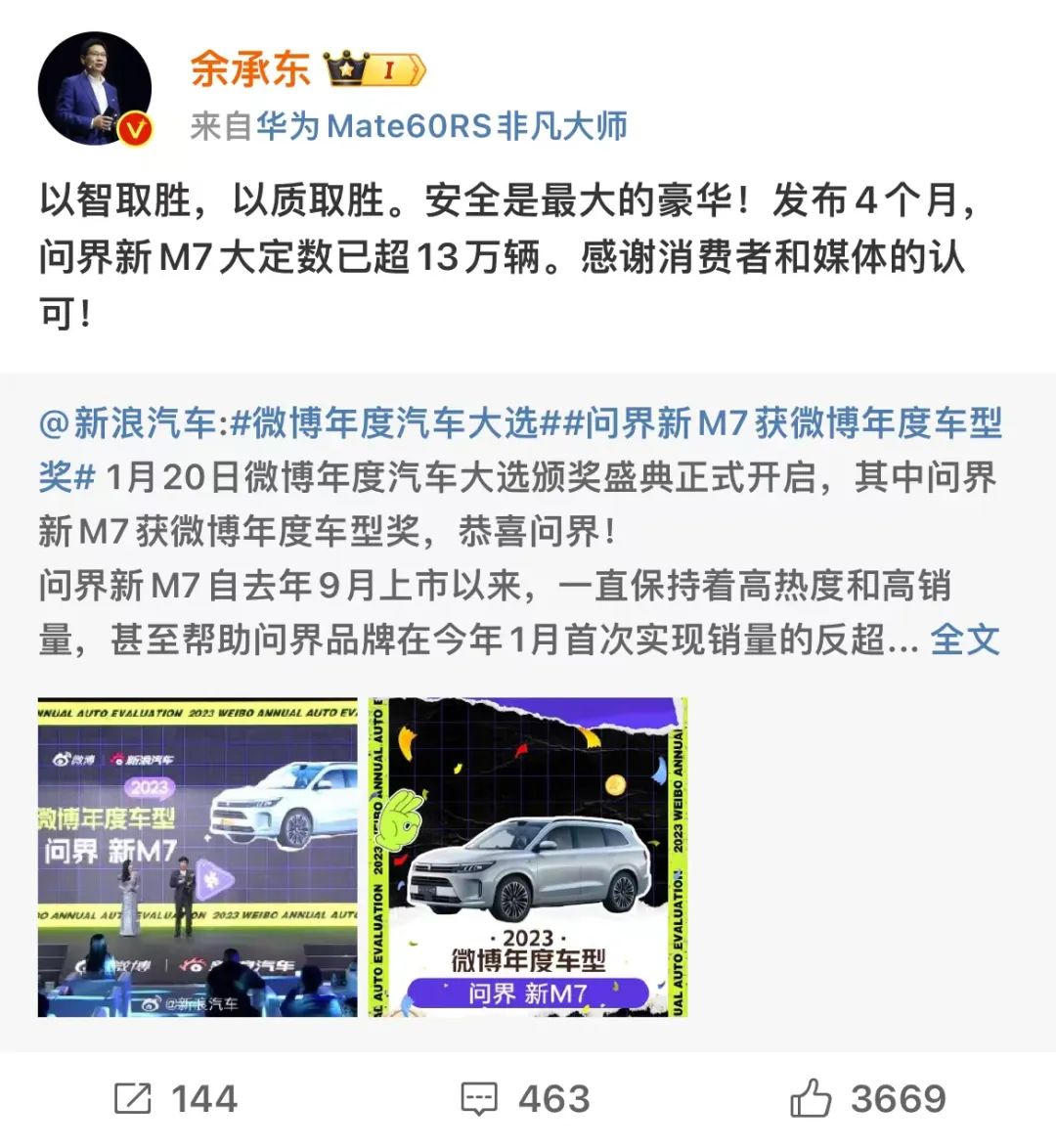
Task: Tap the 华为Mate60RS非凡大师 source link
Action: pyautogui.click(x=441, y=126)
